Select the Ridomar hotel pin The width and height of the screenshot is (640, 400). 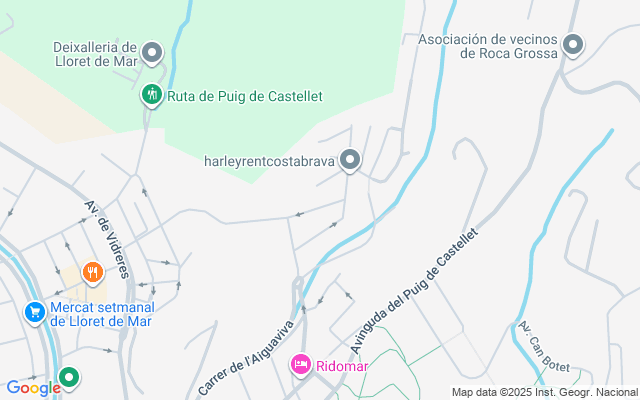[300, 365]
